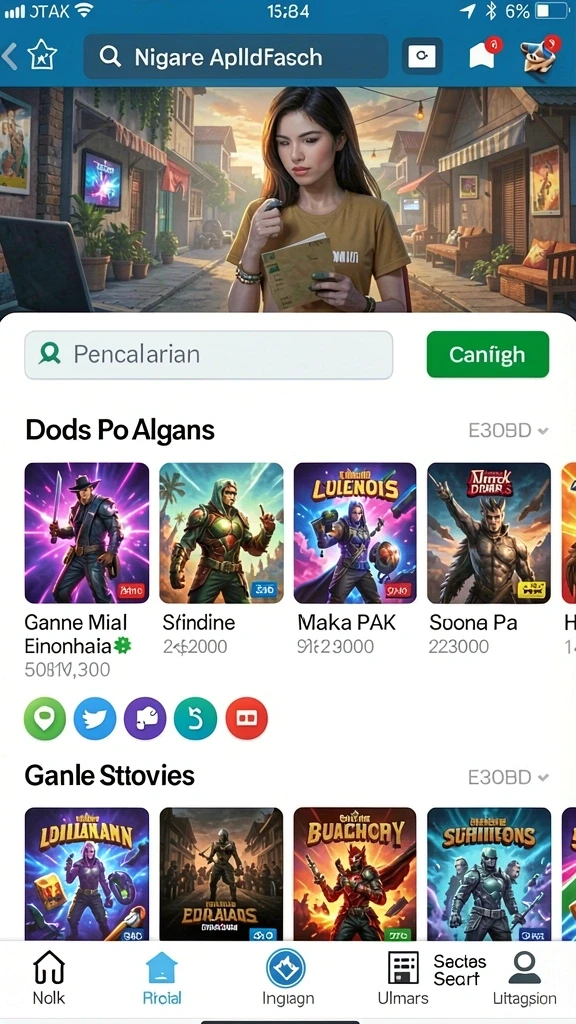
Task: Hit the green Canfigh button
Action: coord(487,355)
